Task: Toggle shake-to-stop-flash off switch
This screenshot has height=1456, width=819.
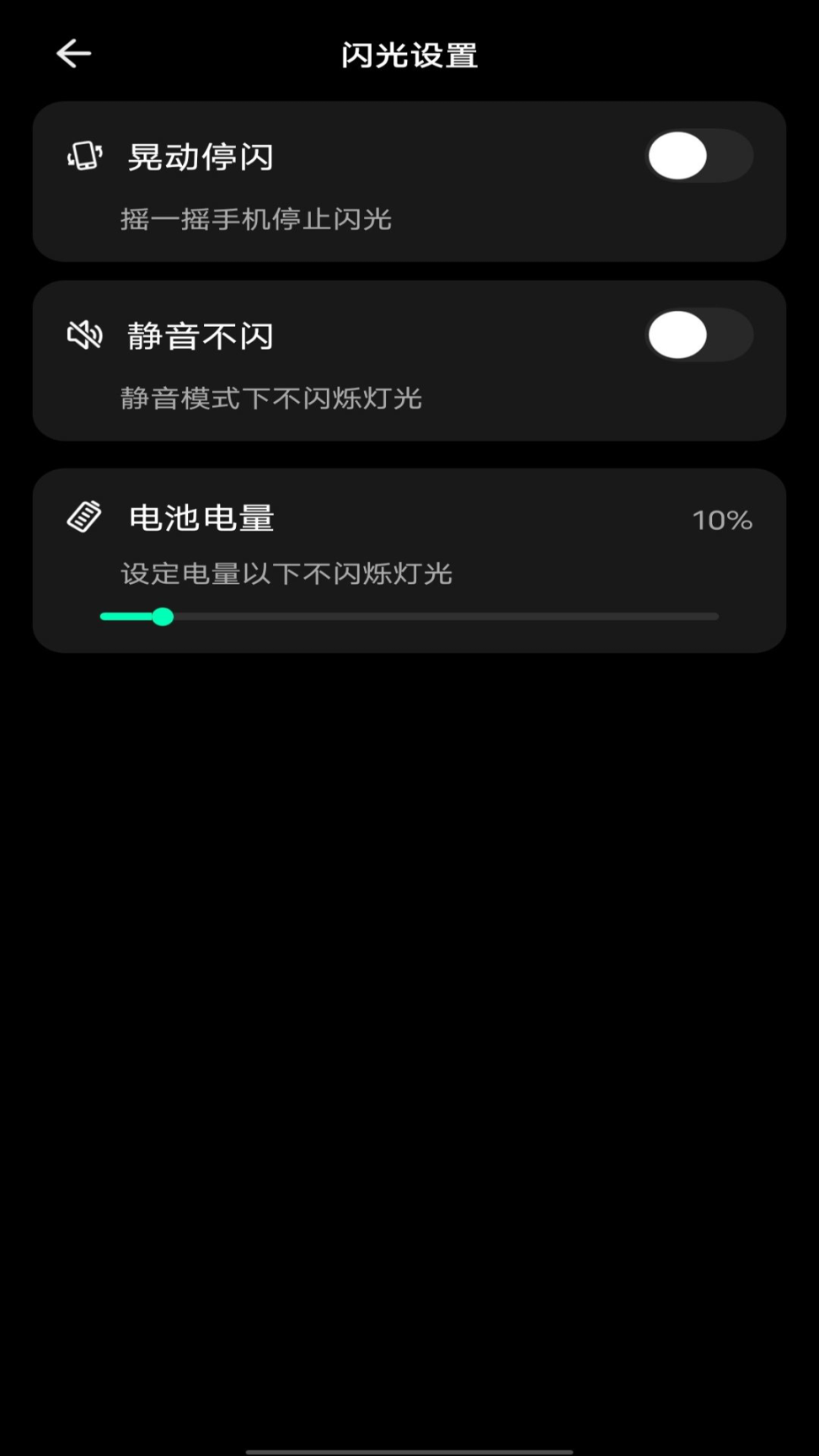Action: (699, 156)
